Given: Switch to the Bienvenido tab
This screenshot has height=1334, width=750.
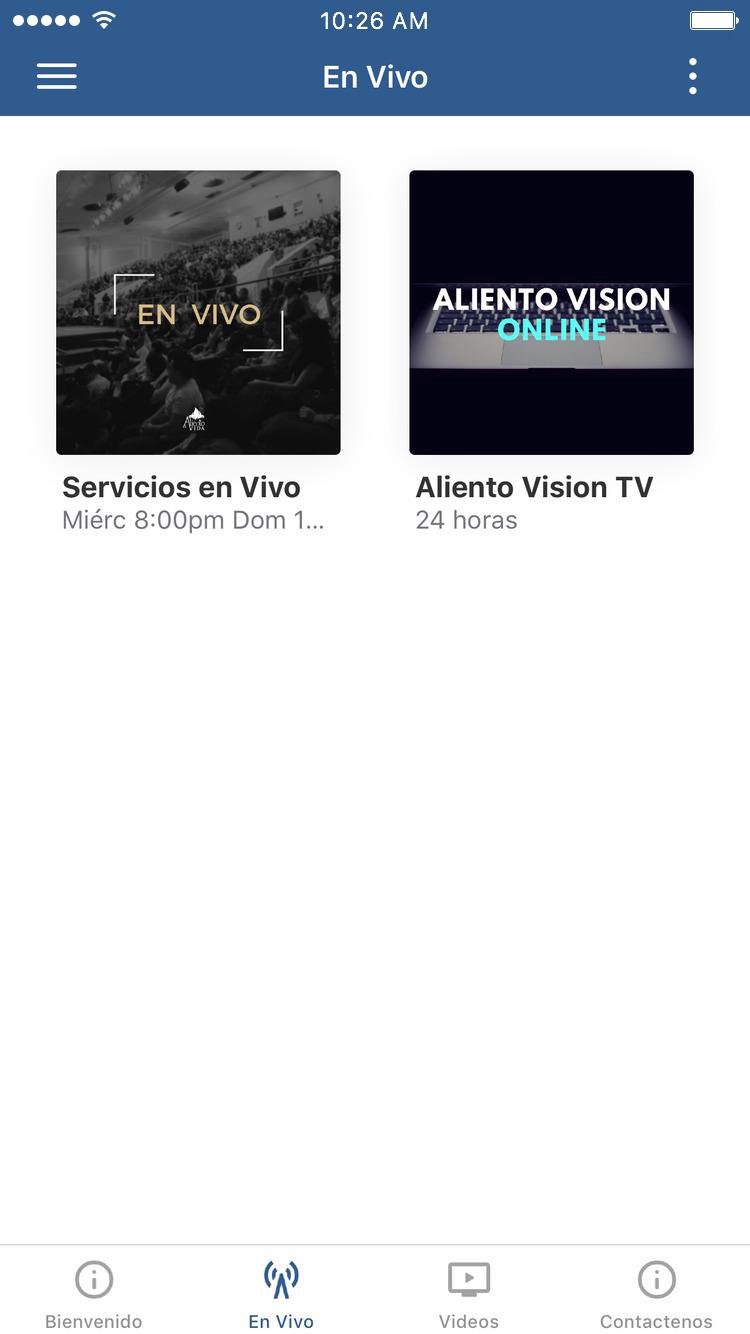Looking at the screenshot, I should click(94, 1293).
